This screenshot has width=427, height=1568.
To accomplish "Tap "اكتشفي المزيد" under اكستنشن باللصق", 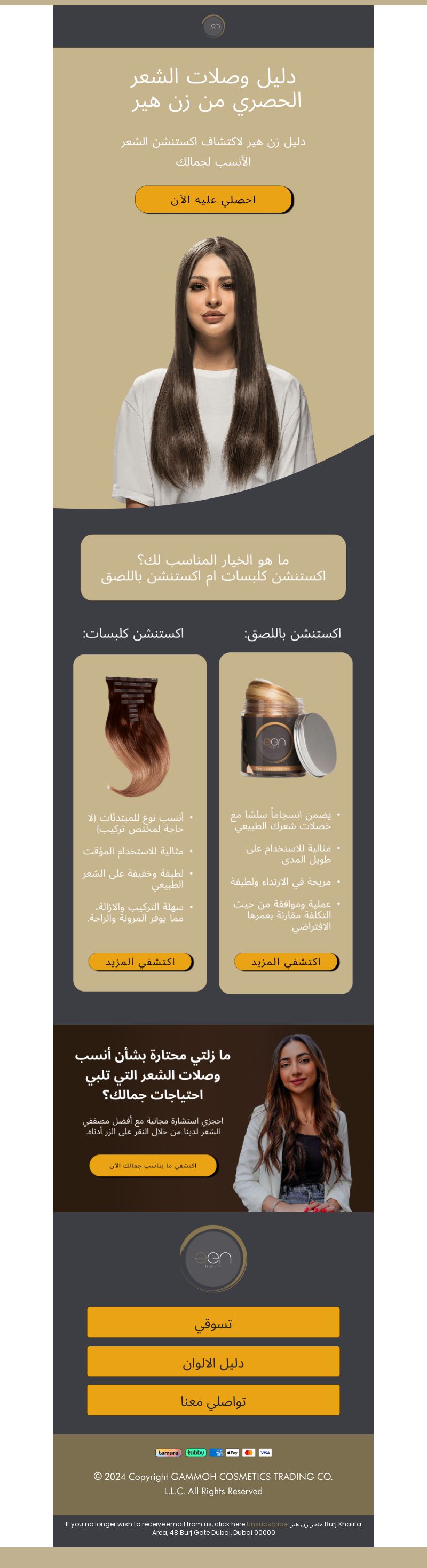I will 286,961.
